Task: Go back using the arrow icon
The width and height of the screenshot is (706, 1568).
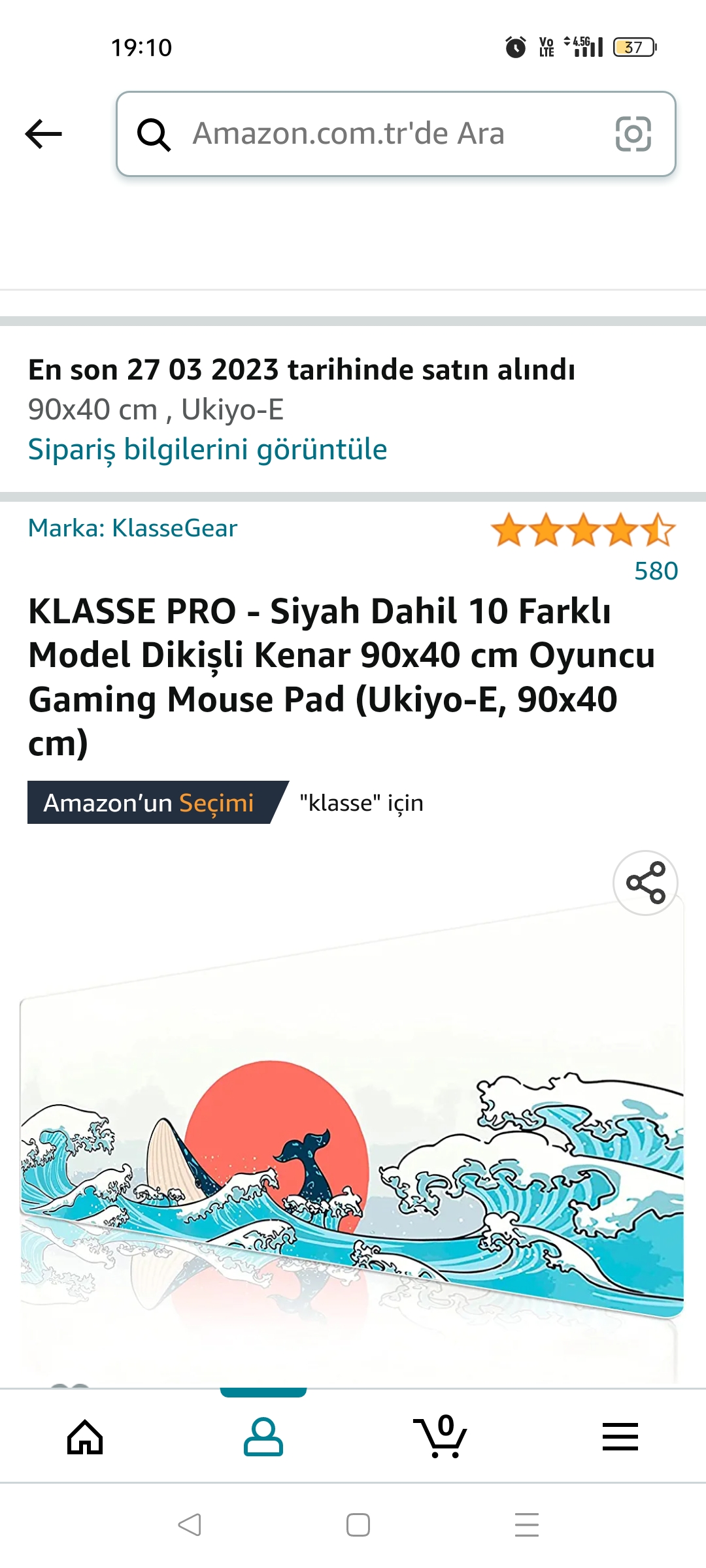Action: click(43, 134)
